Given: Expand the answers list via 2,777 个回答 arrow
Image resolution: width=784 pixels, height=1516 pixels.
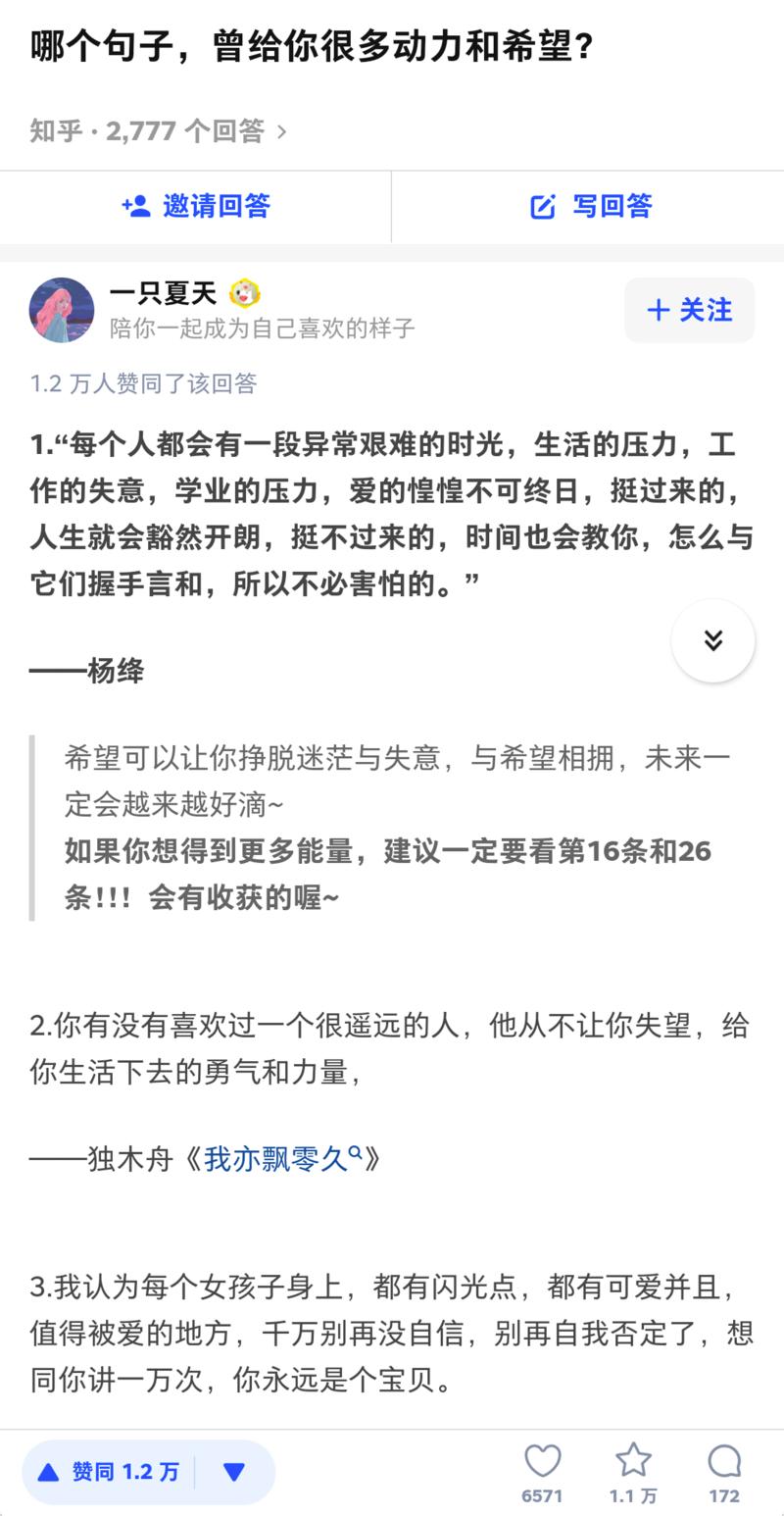Looking at the screenshot, I should [x=281, y=131].
